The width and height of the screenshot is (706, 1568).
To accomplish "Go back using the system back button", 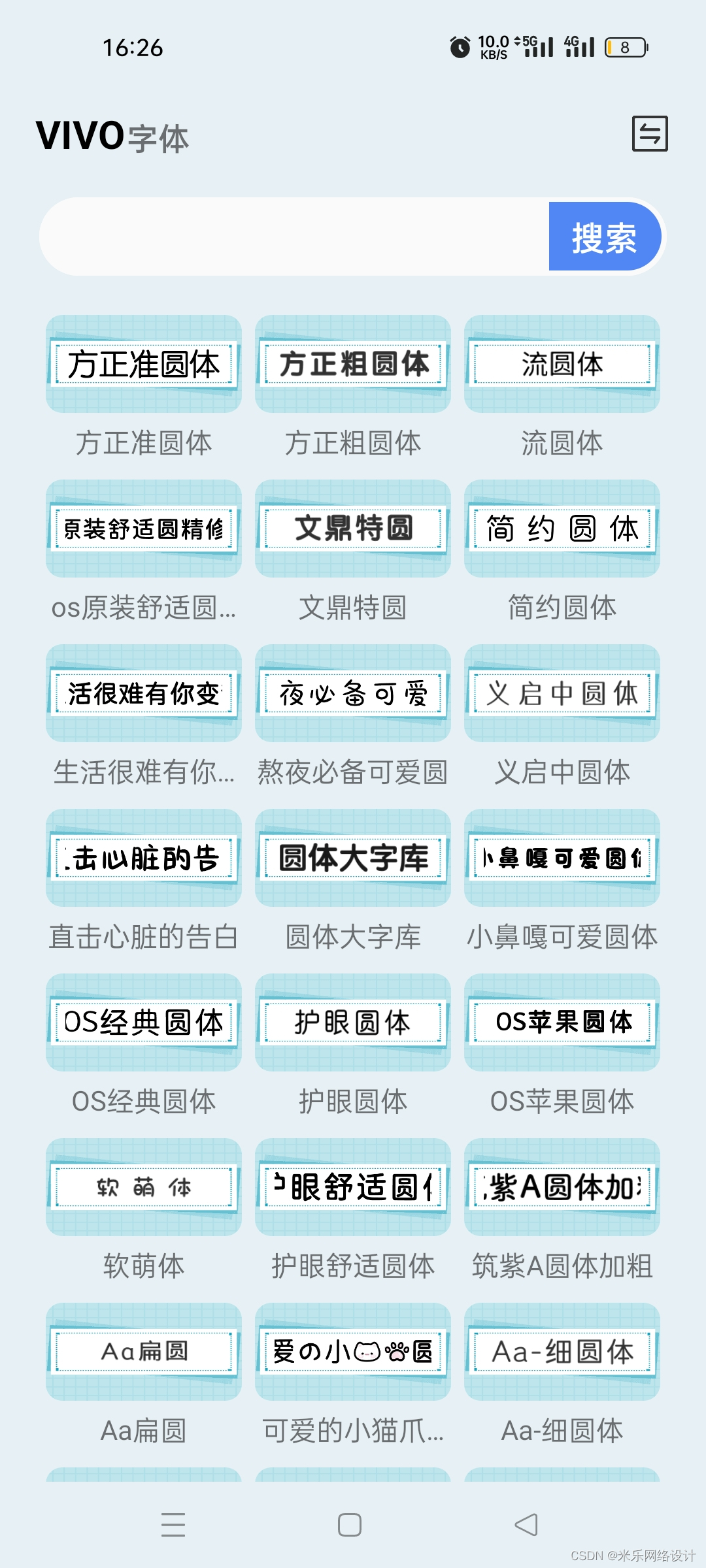I will 526,1525.
